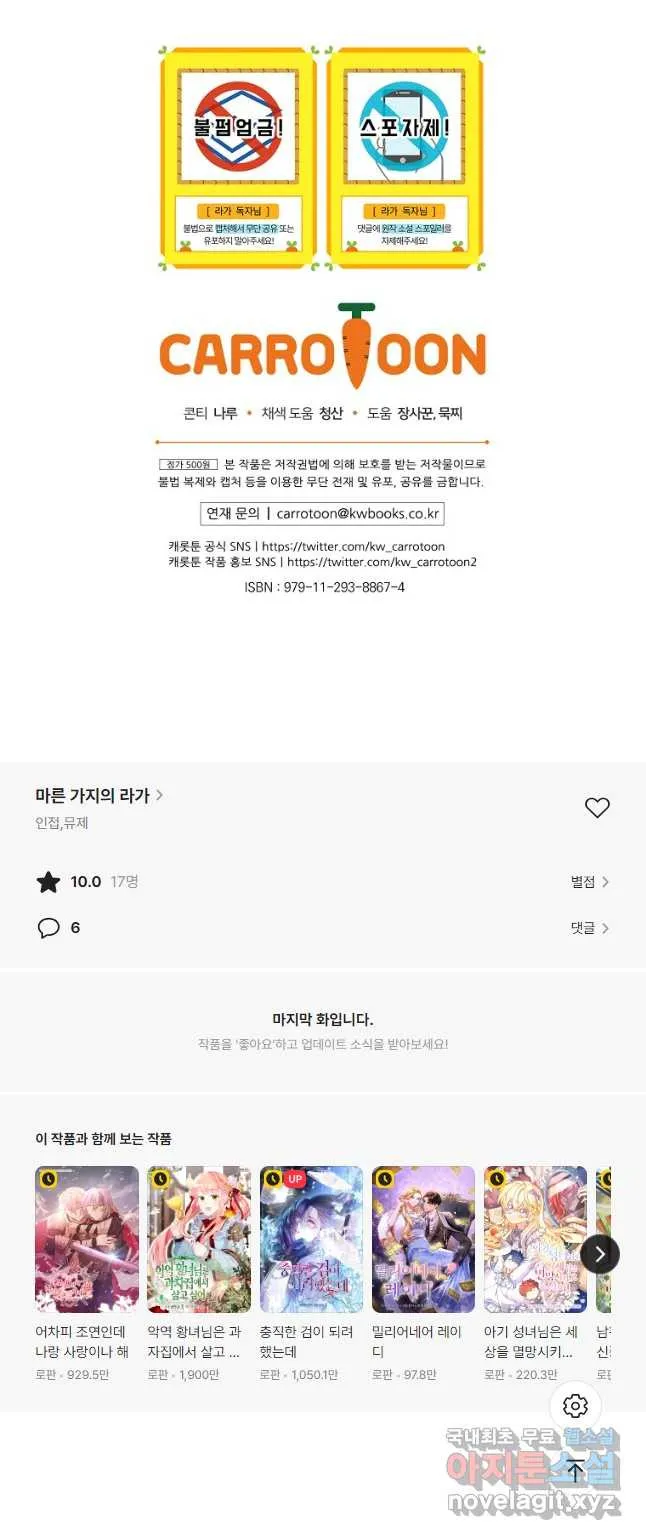Open 어차피 조연인데 나랑 사랑이나 해

pyautogui.click(x=87, y=1240)
